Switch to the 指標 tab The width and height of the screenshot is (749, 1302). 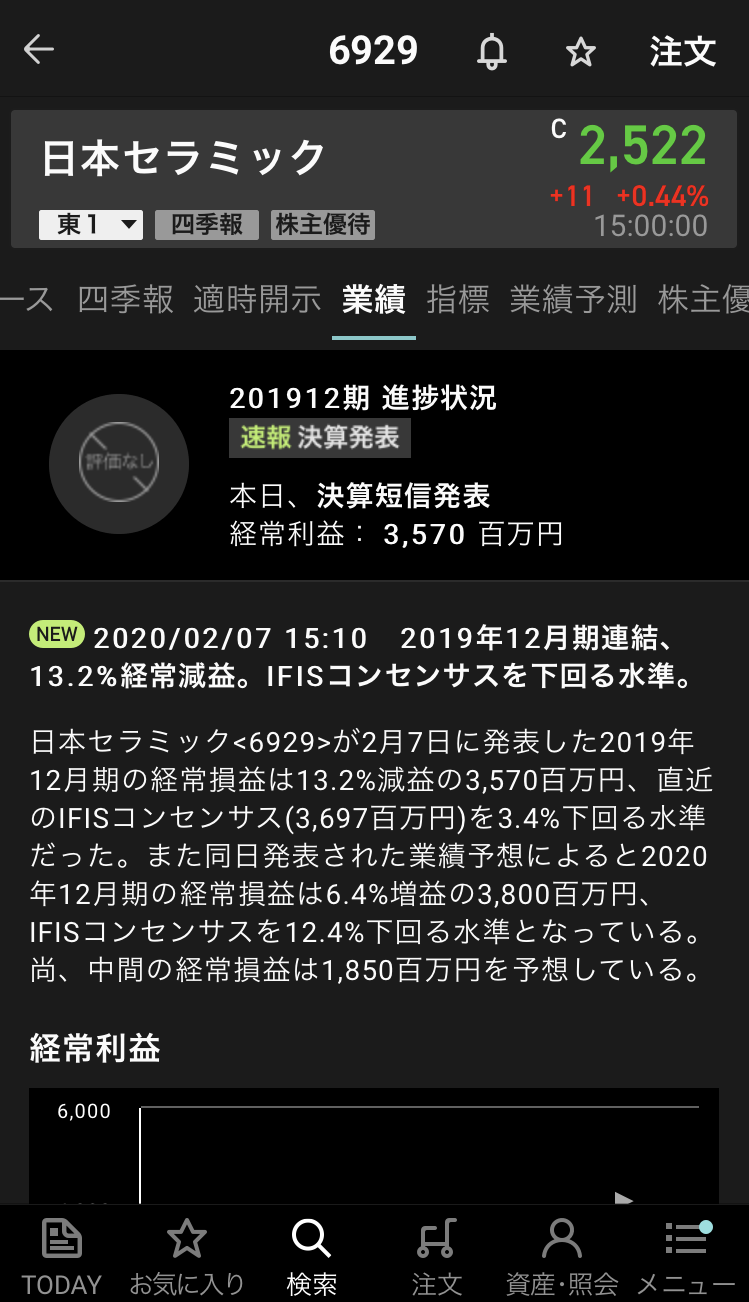[x=458, y=299]
